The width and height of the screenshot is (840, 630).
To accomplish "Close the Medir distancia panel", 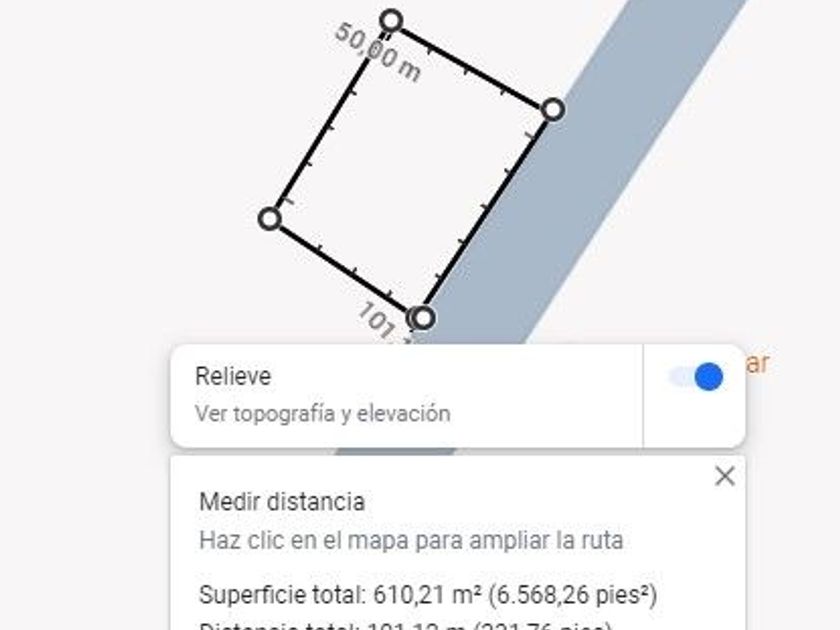I will (725, 477).
